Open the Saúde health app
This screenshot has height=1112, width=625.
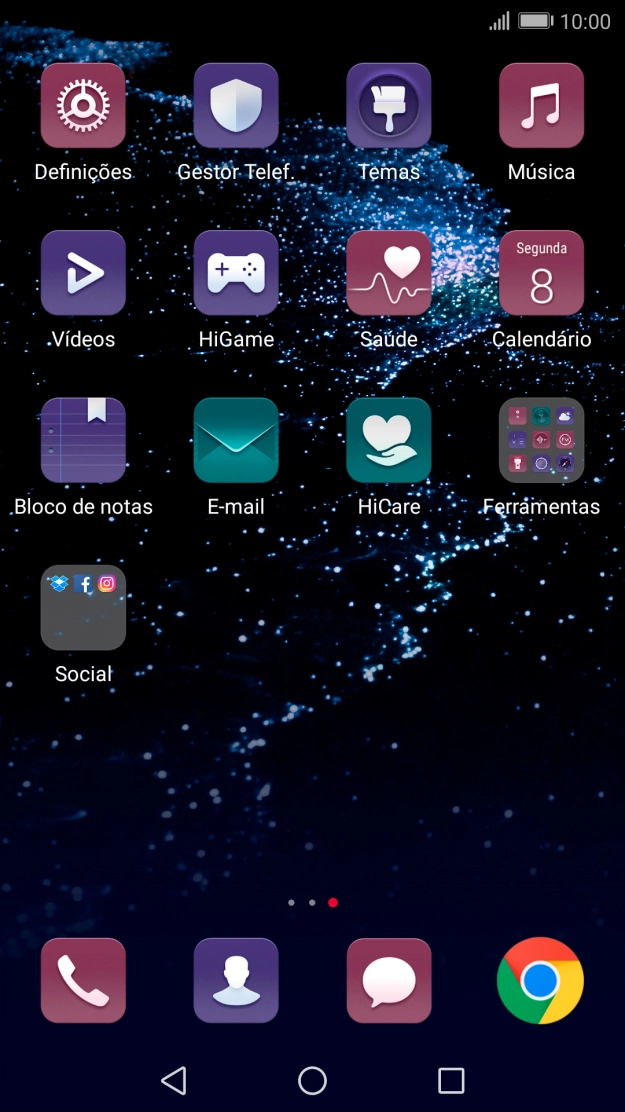click(x=389, y=273)
